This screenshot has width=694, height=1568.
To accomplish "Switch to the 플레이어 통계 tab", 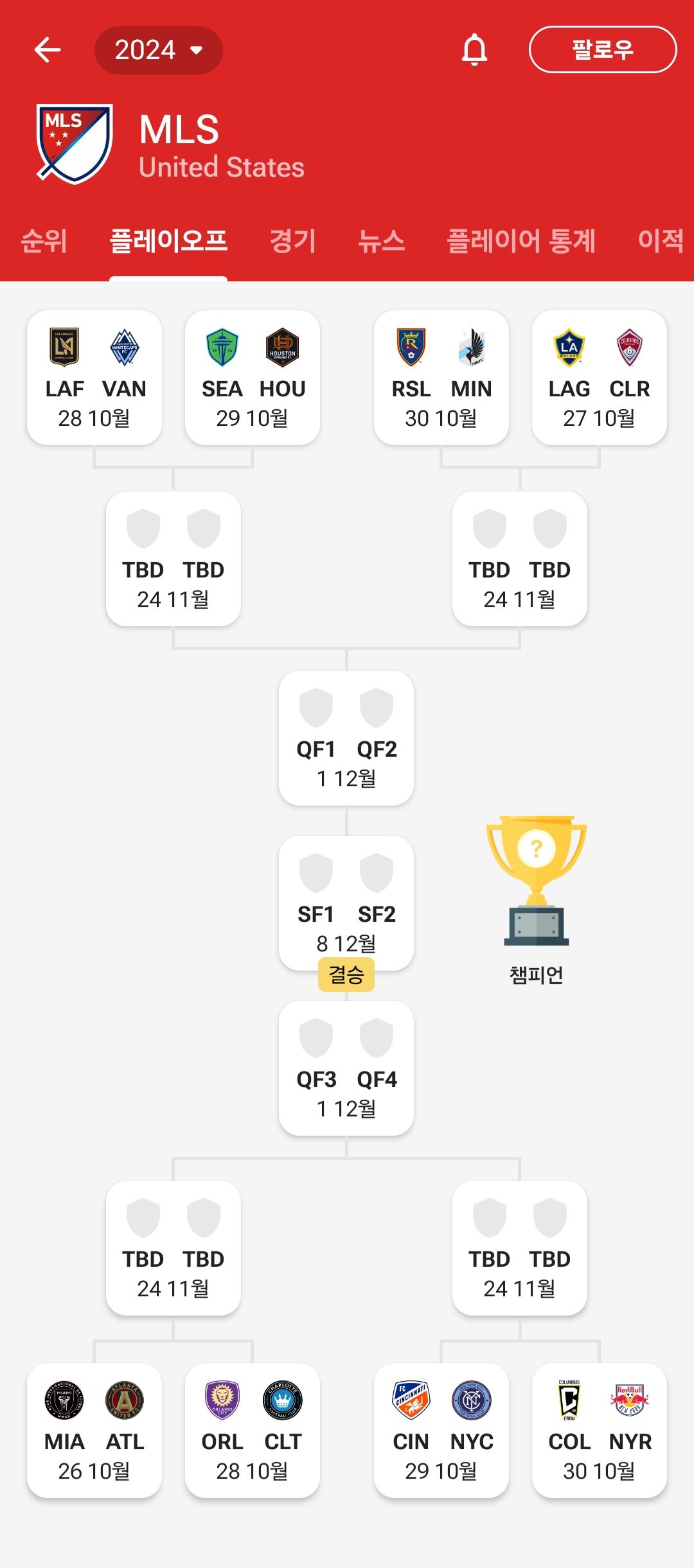I will click(x=521, y=242).
